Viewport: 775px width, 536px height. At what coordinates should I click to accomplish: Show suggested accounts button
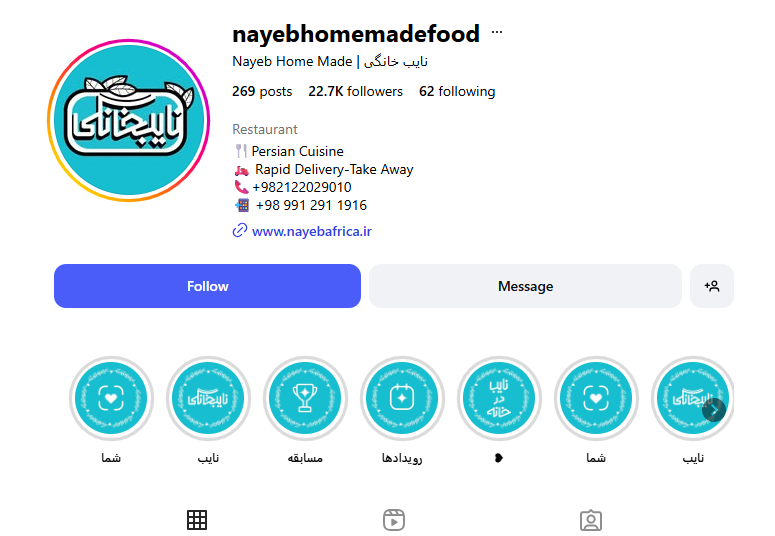pos(712,286)
